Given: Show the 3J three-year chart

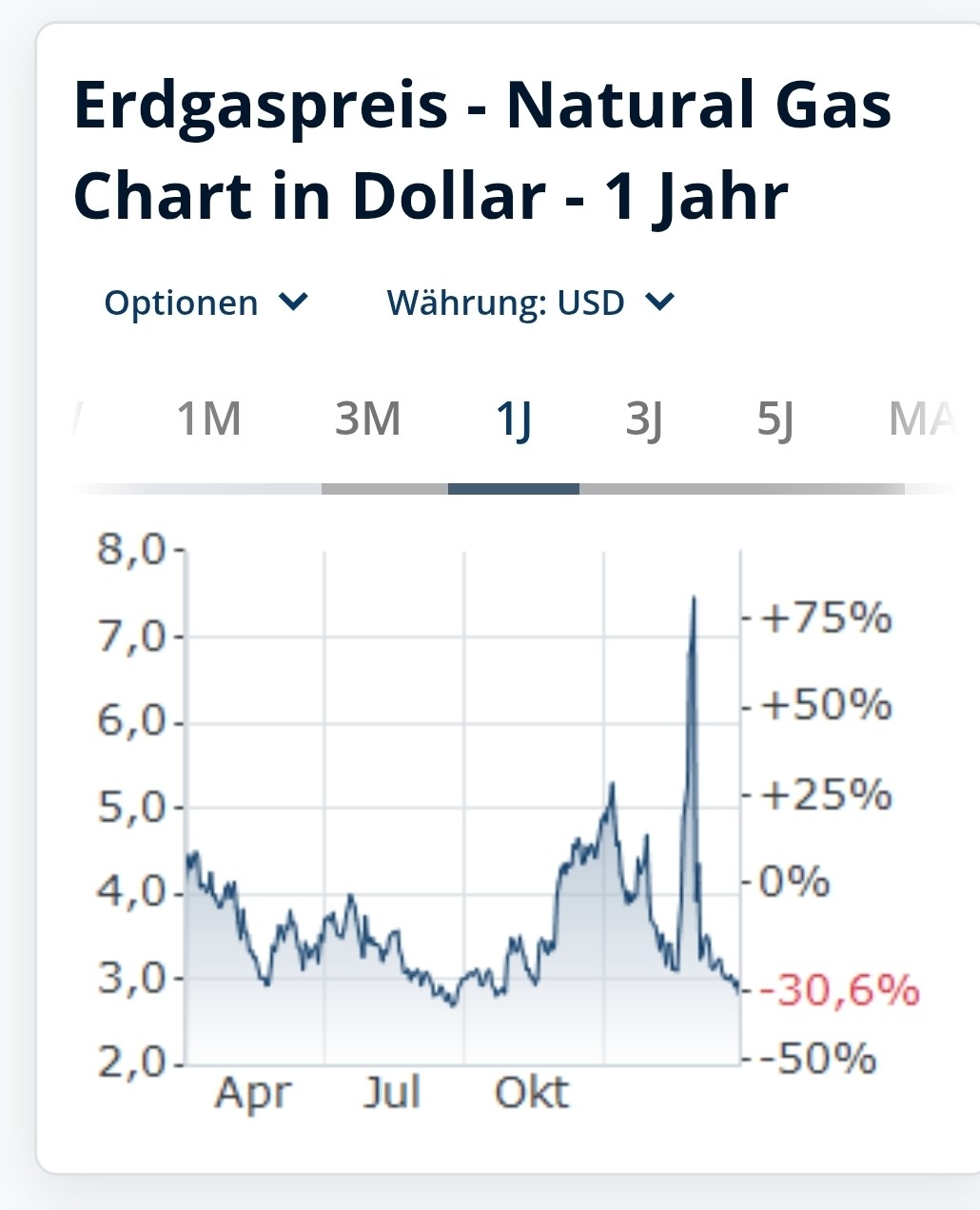Looking at the screenshot, I should [x=644, y=420].
